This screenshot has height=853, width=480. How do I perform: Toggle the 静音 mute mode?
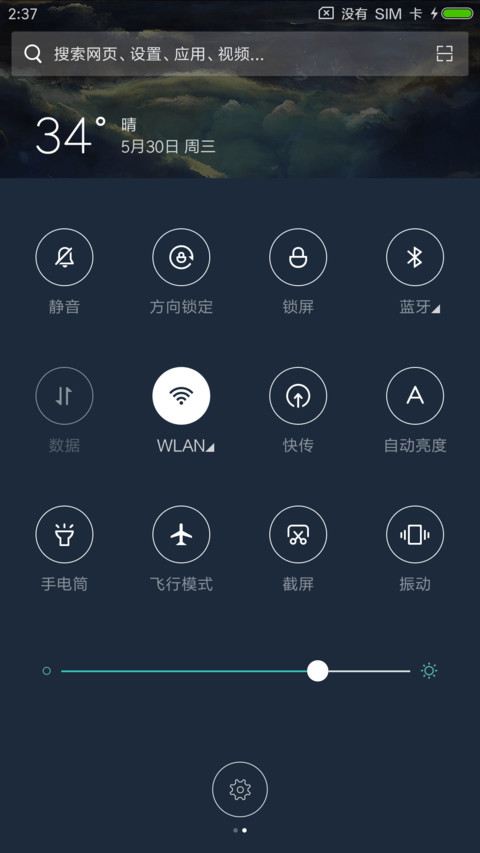coord(64,257)
